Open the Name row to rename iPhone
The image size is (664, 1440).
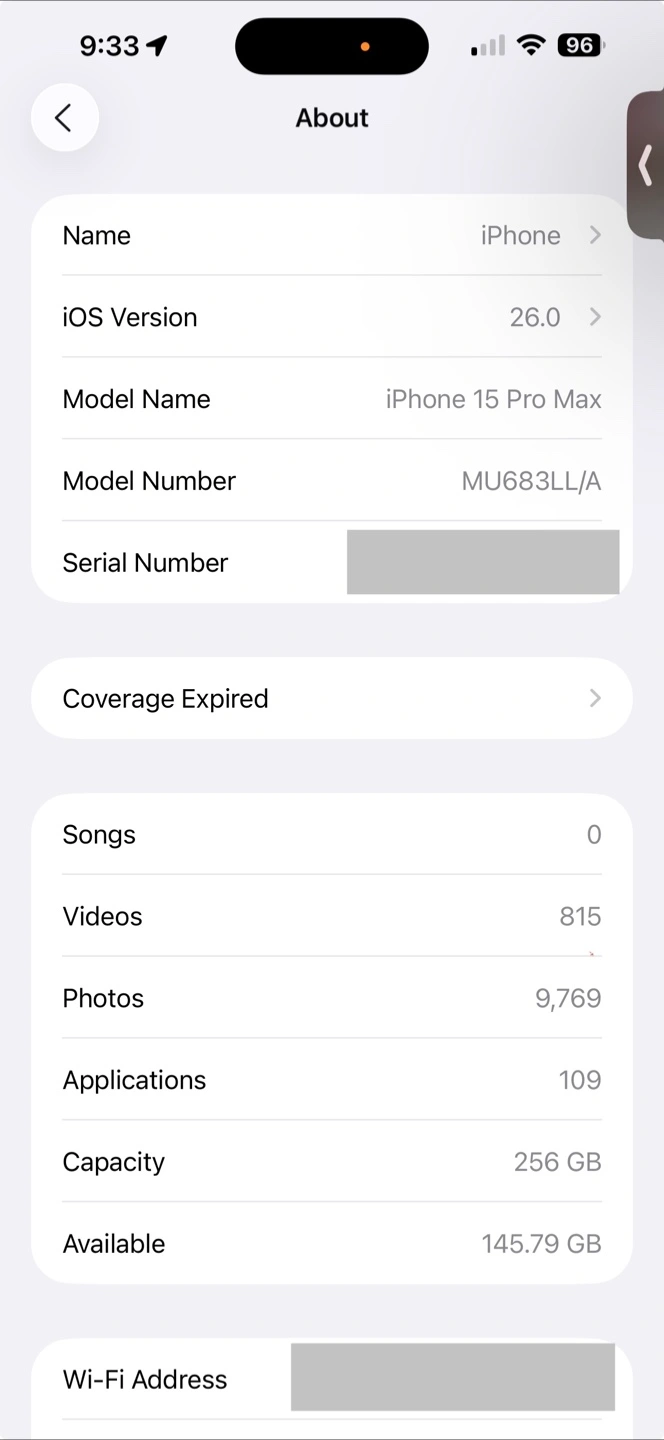click(x=332, y=235)
